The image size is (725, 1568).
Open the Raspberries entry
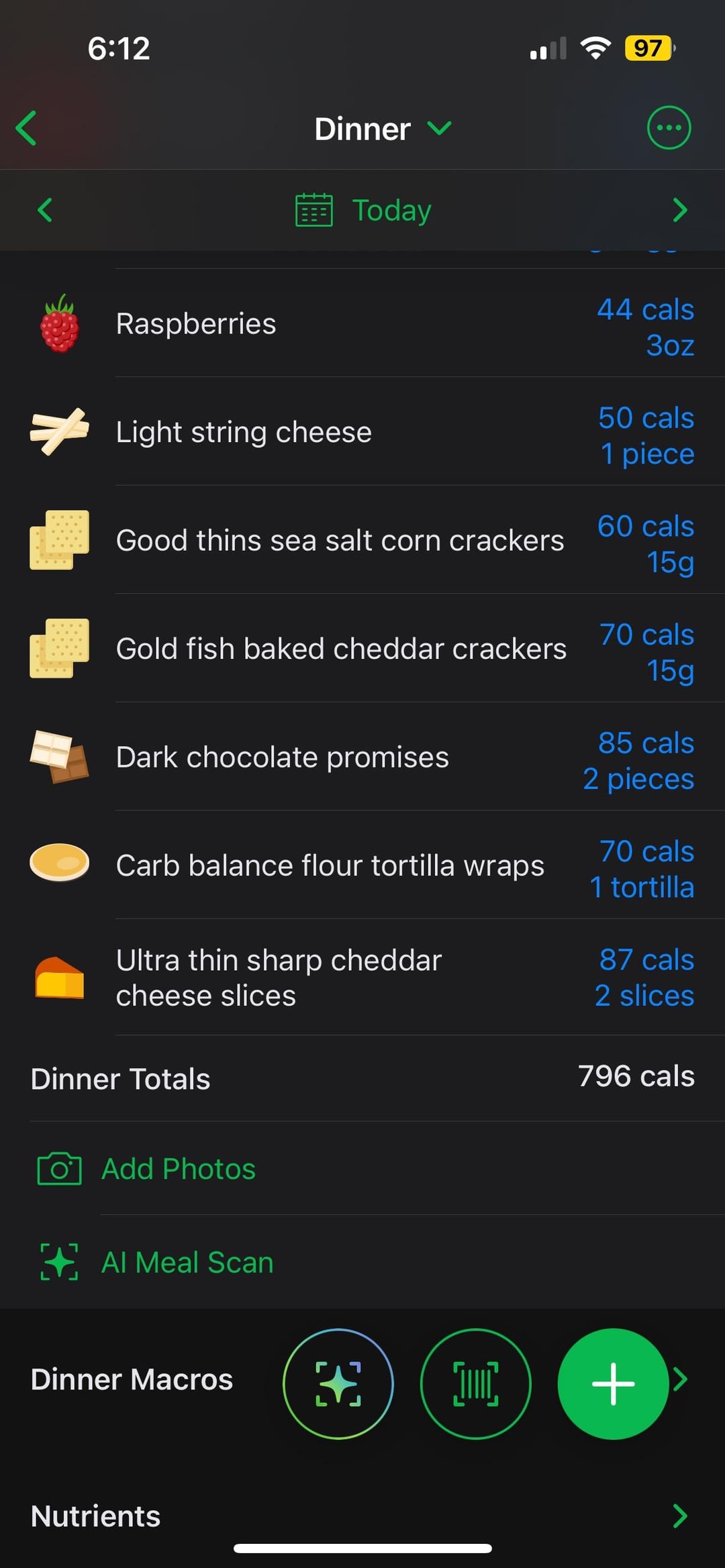362,324
